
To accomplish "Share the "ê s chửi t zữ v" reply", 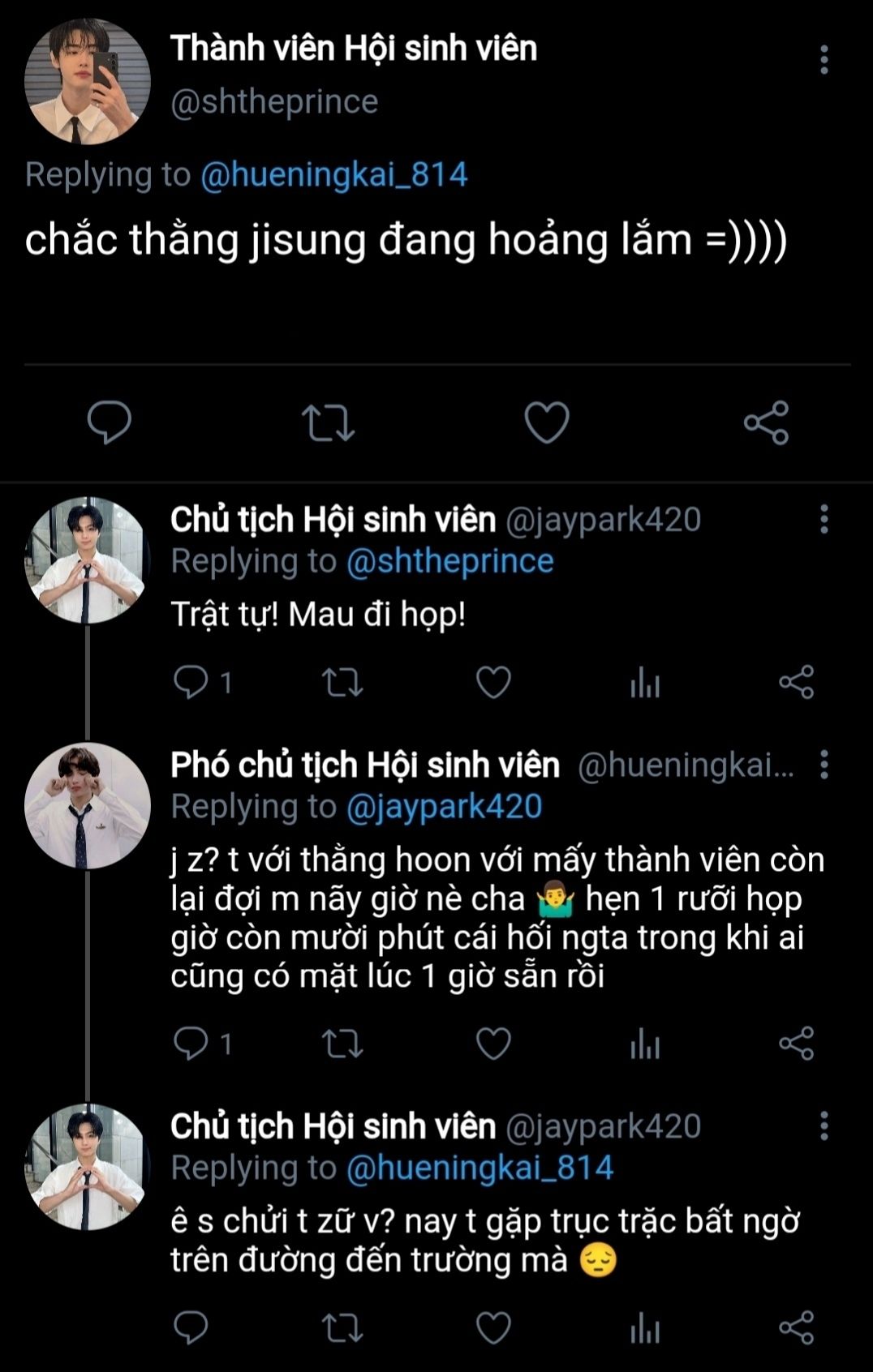I will [x=796, y=1328].
